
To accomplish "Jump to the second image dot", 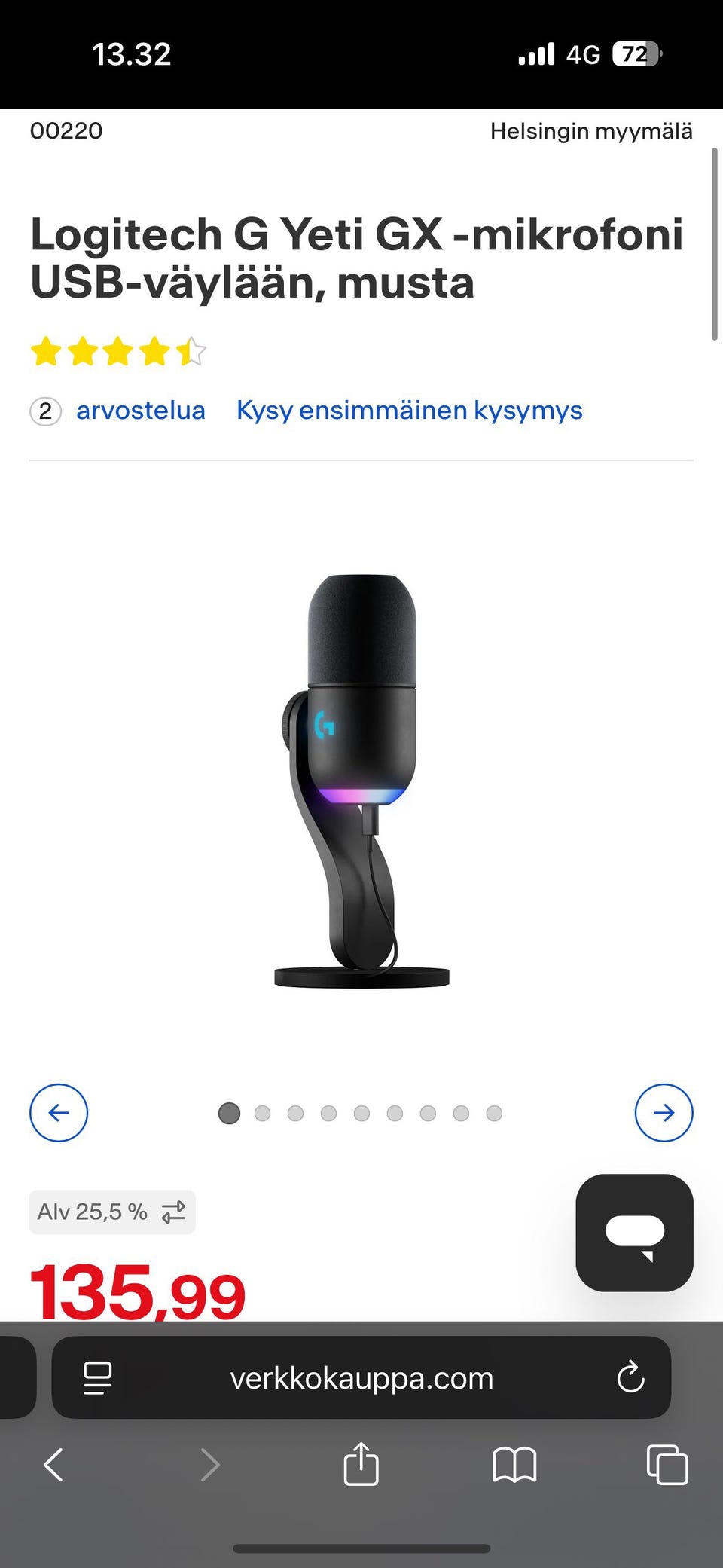I will pos(262,1113).
